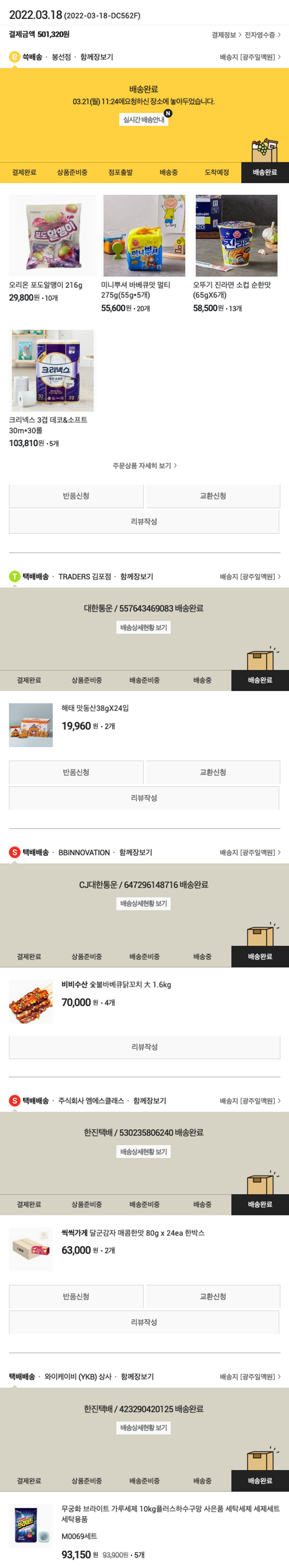Open 함께장보기 for TRADERS 김포점

(x=136, y=576)
